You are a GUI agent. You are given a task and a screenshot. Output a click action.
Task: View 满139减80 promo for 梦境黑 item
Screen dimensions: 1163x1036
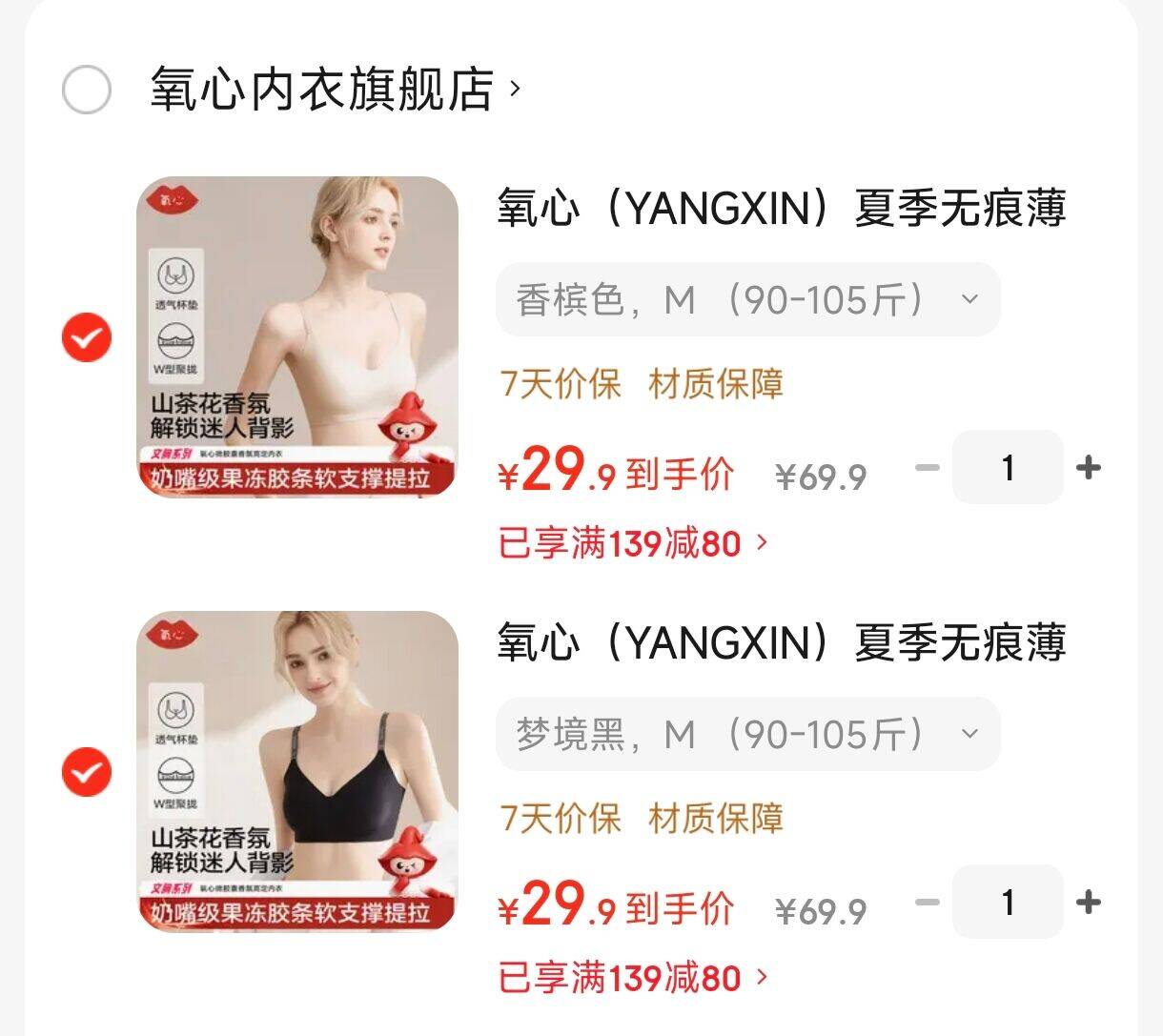coord(632,979)
